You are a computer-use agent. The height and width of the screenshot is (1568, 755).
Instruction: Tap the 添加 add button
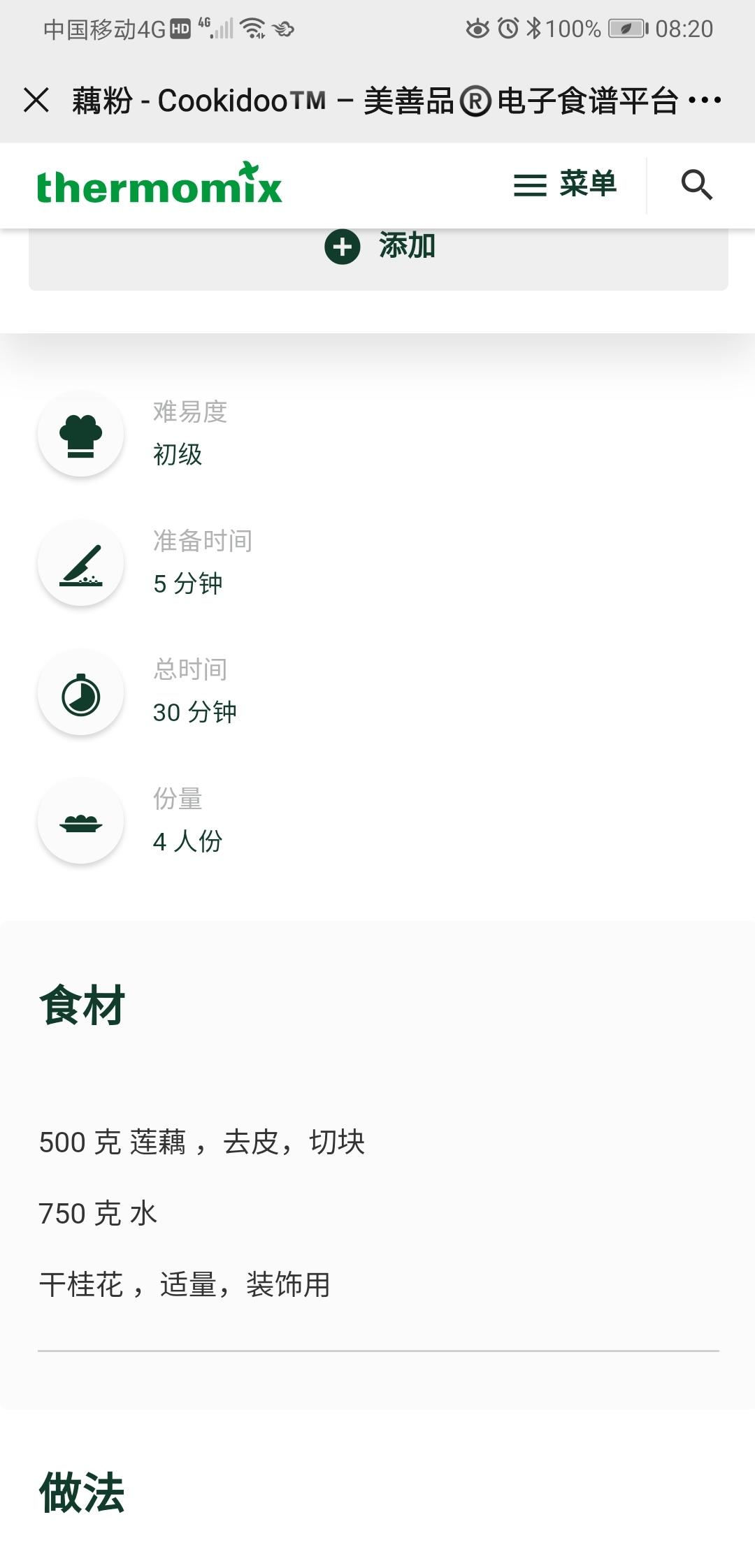point(380,247)
